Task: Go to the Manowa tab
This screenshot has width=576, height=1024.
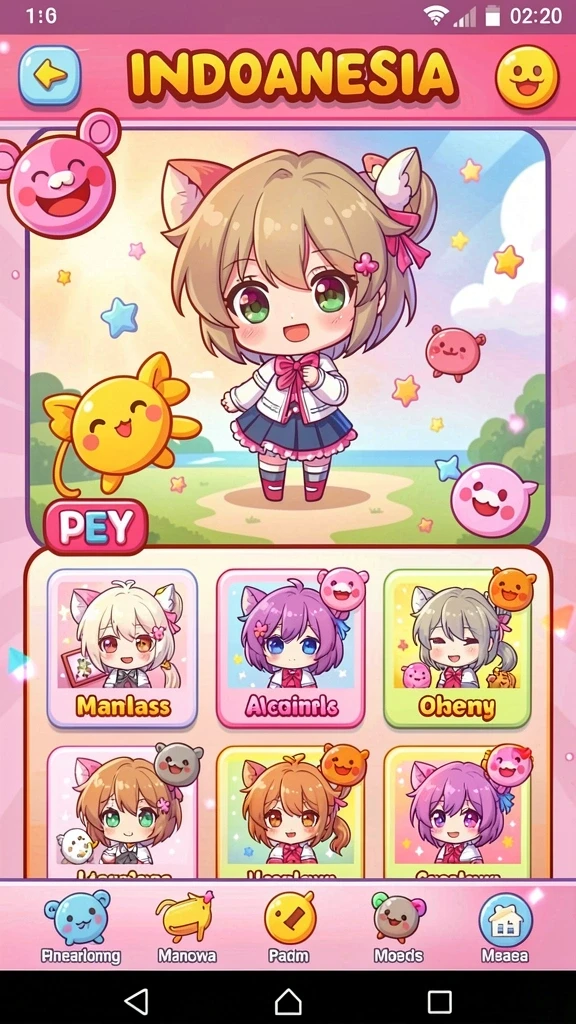Action: coord(187,927)
